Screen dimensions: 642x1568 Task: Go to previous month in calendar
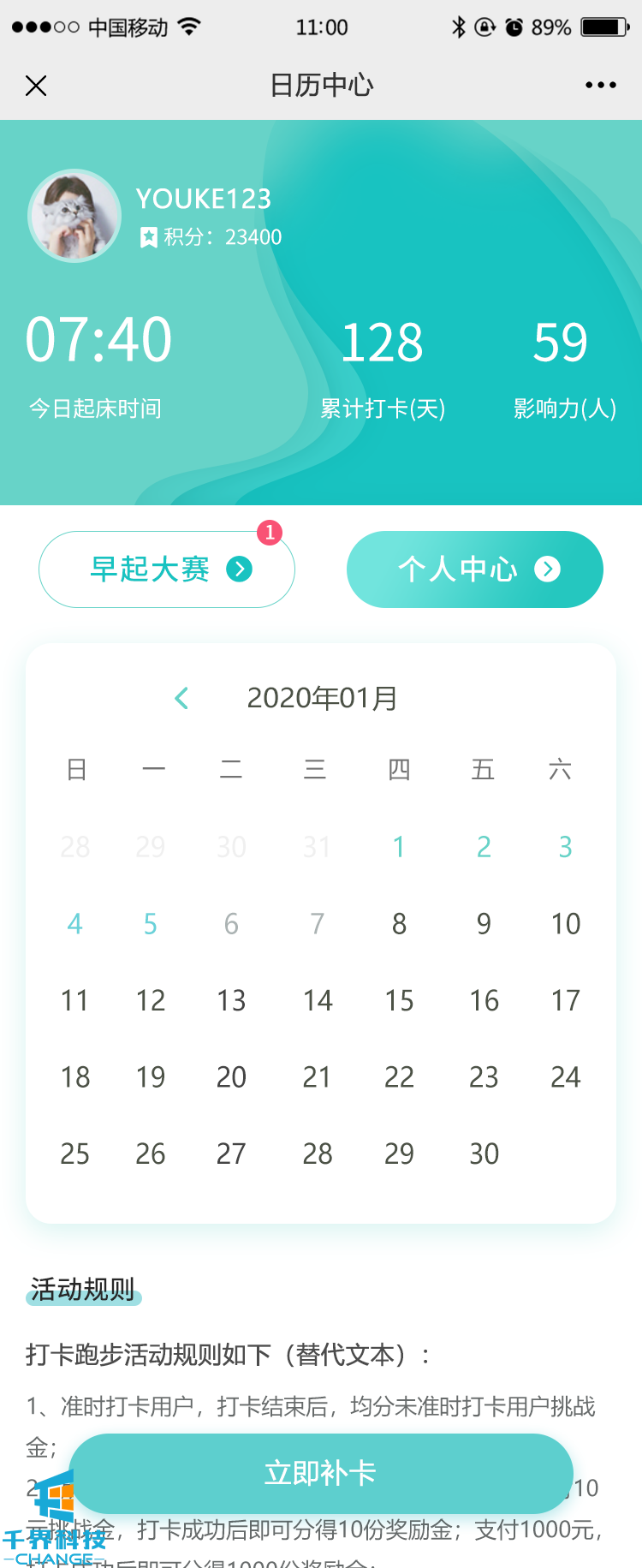coord(181,698)
